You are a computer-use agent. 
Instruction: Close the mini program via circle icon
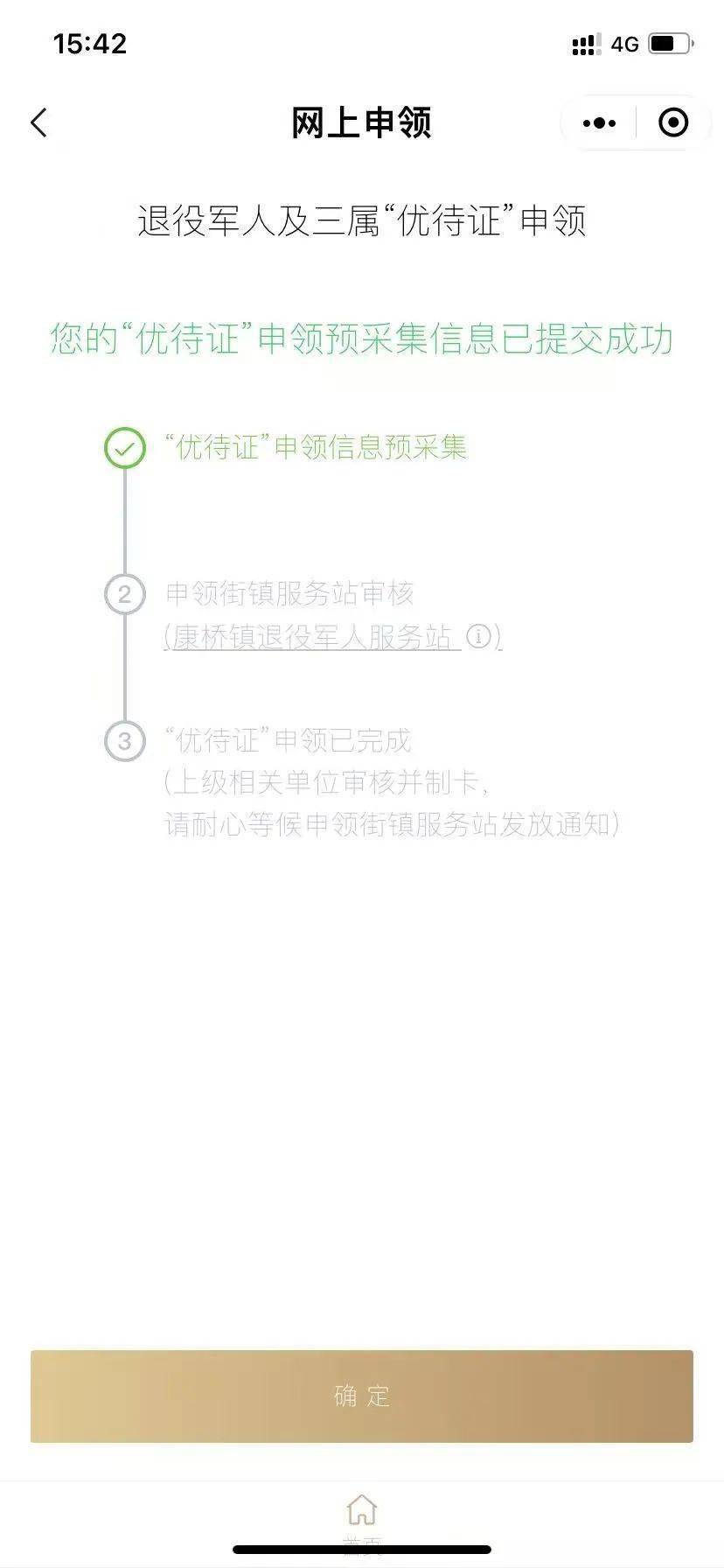coord(672,123)
